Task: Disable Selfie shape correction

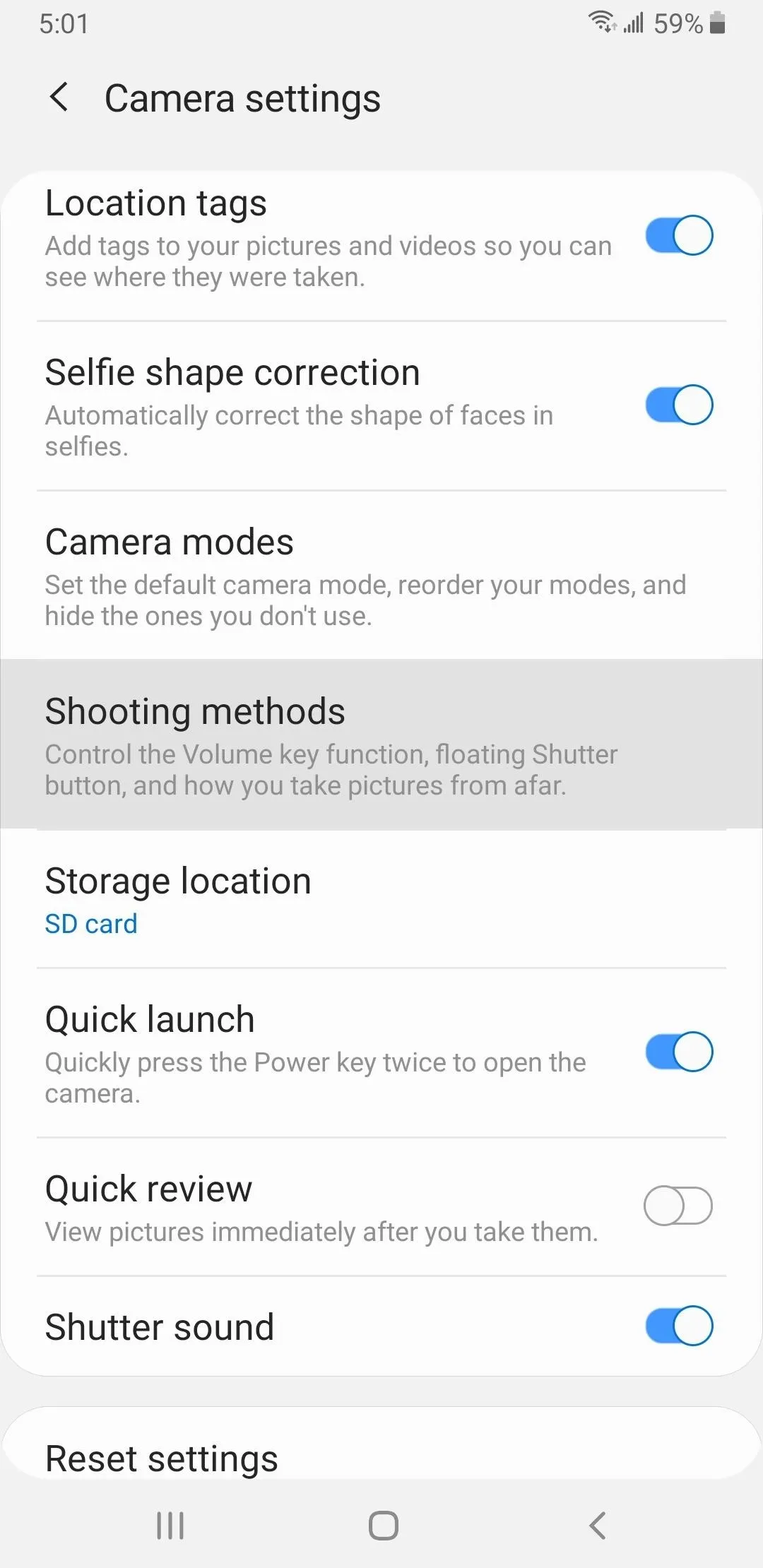Action: click(x=679, y=405)
